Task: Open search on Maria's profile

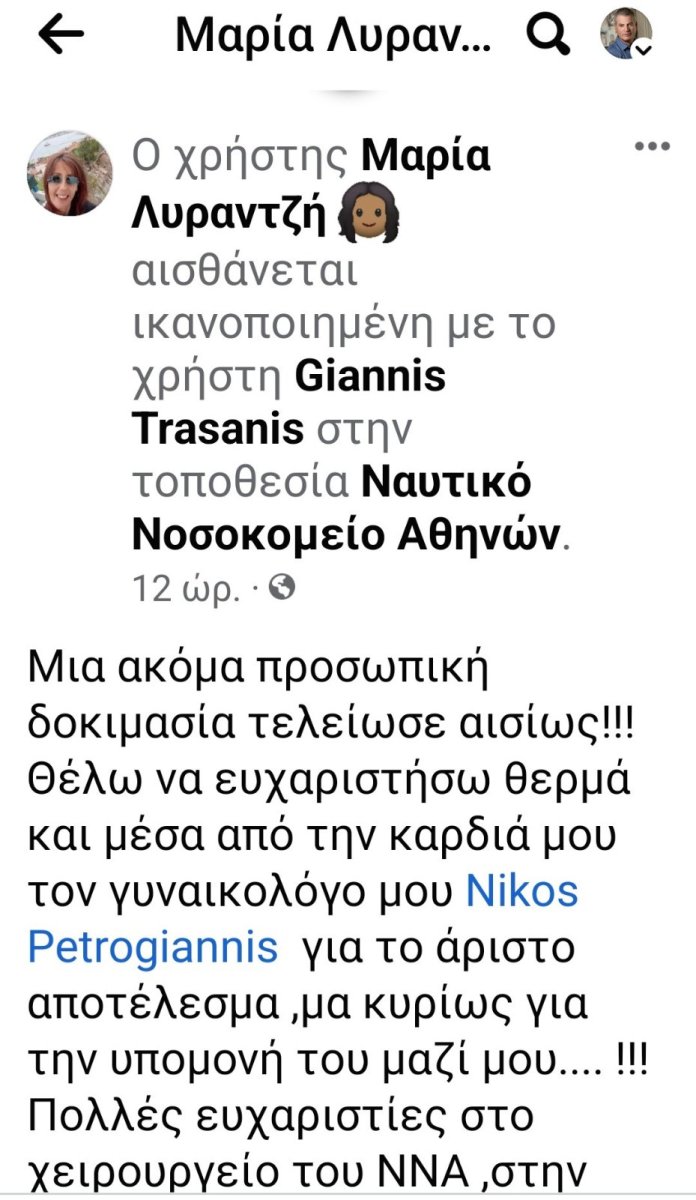Action: pyautogui.click(x=548, y=36)
